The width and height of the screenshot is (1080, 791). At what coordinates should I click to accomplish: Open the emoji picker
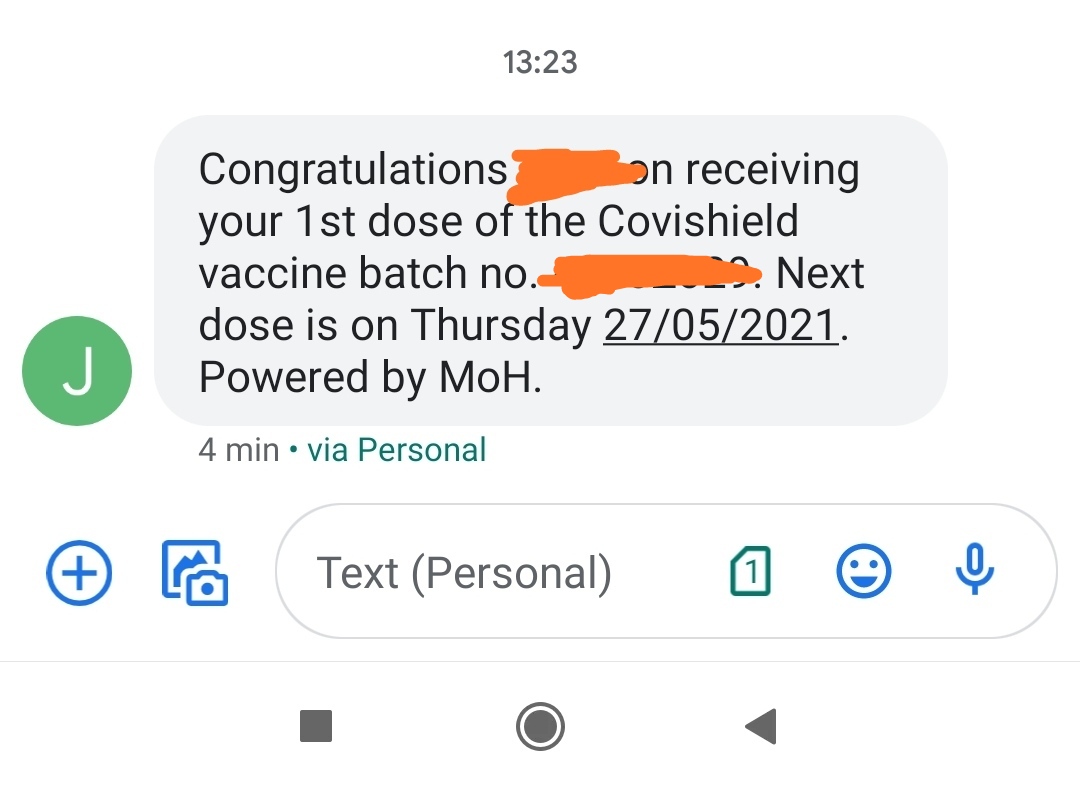pyautogui.click(x=863, y=573)
